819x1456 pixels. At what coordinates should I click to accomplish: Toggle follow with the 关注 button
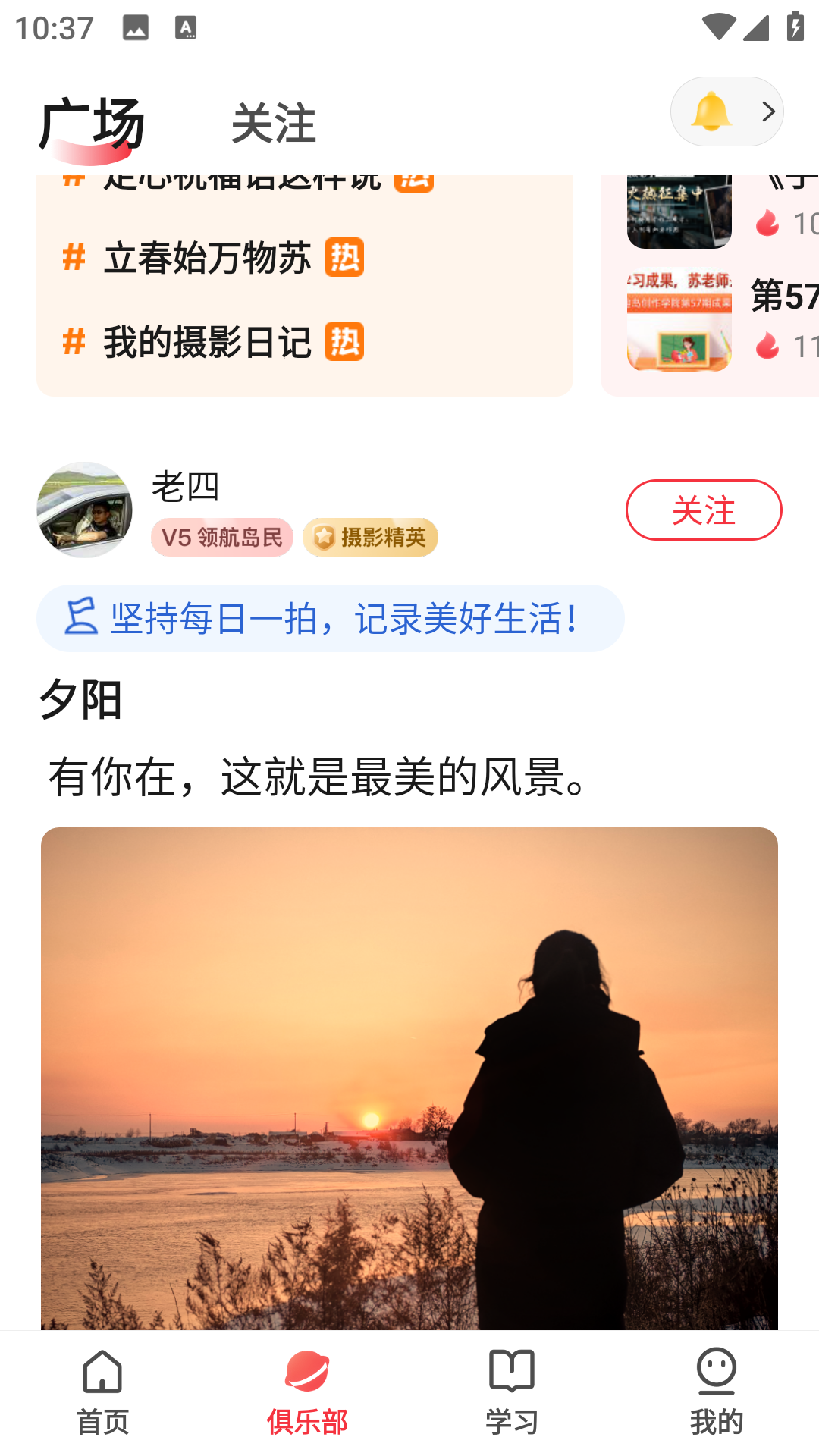pos(703,510)
